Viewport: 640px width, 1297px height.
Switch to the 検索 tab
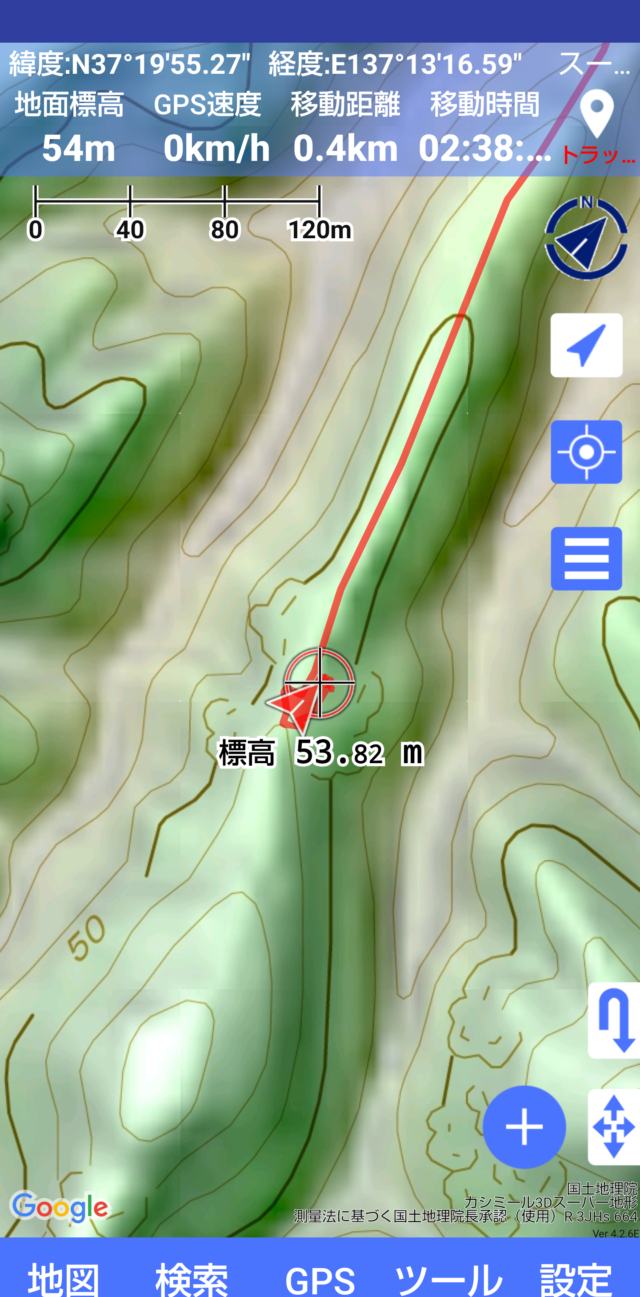[x=192, y=1279]
